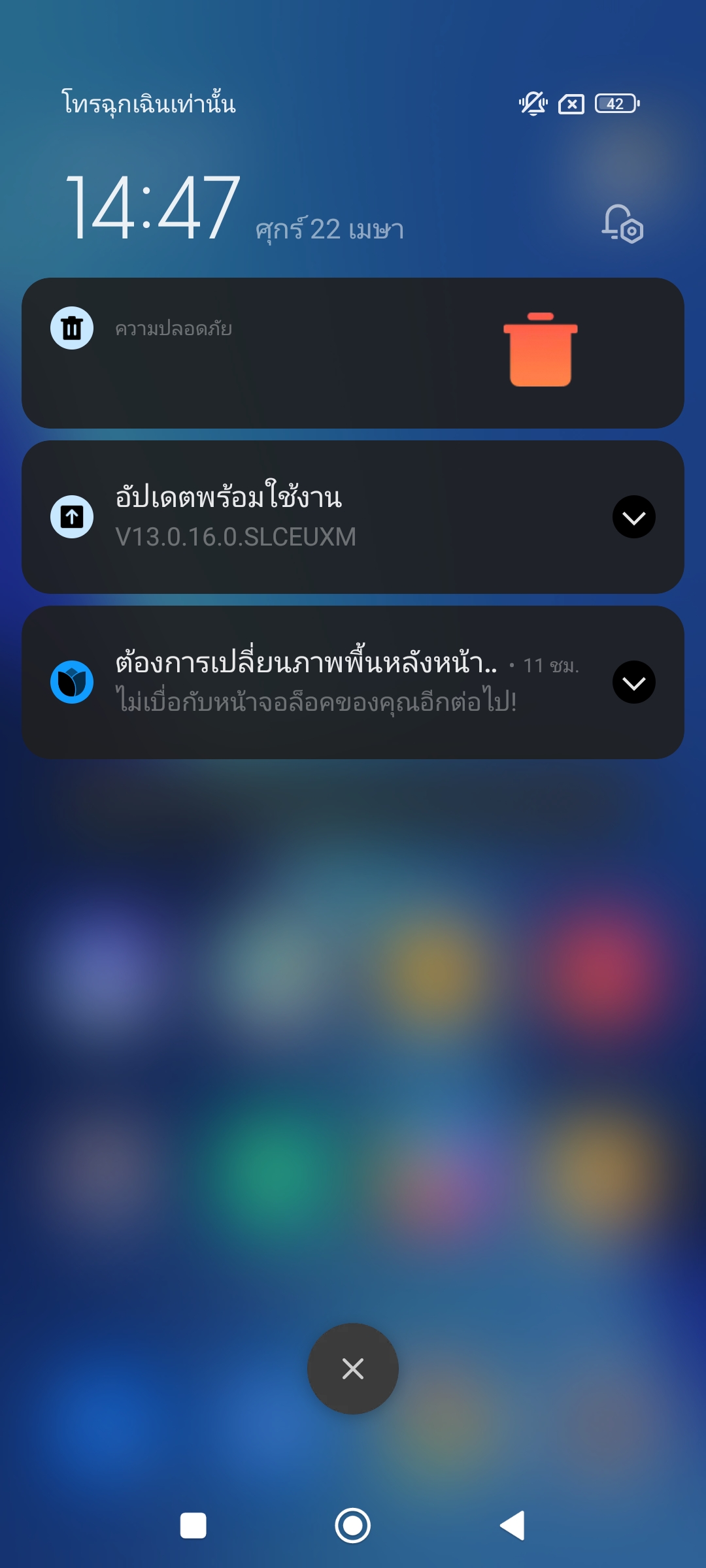Open the lock screen wallpaper notification

point(353,682)
